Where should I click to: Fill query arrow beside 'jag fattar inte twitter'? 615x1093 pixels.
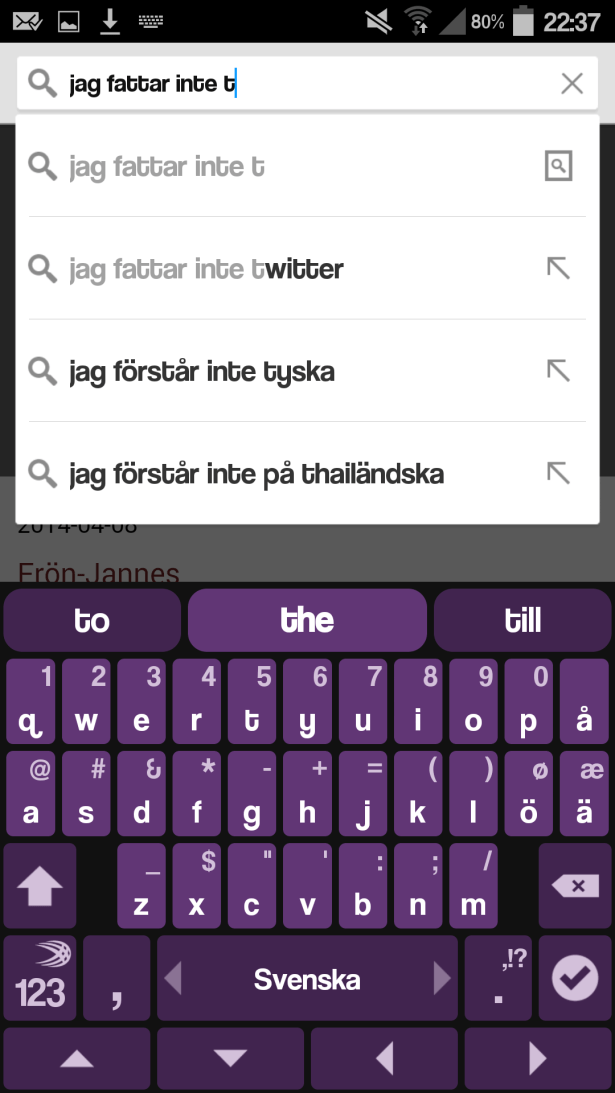click(x=558, y=268)
